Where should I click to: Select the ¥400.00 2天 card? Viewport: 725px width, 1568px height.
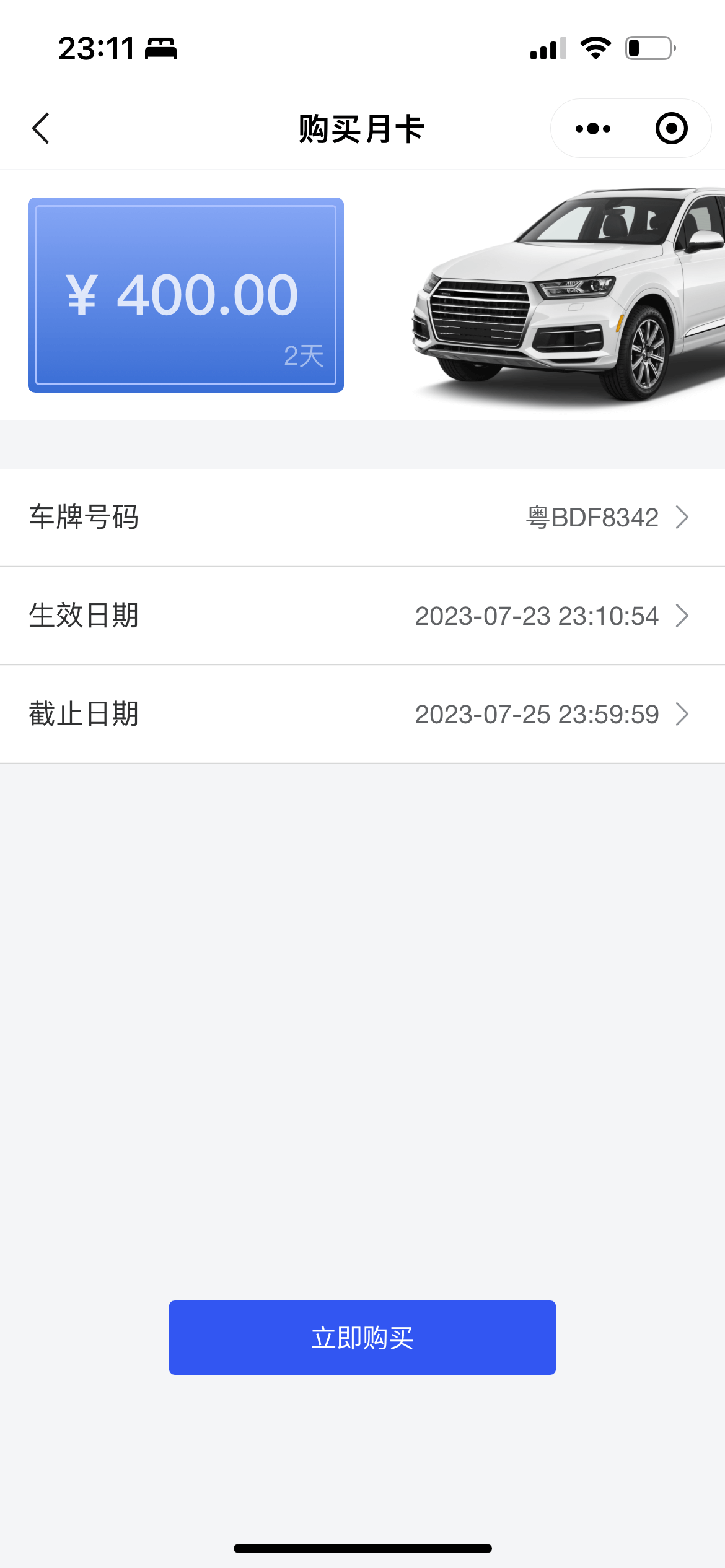pos(186,295)
